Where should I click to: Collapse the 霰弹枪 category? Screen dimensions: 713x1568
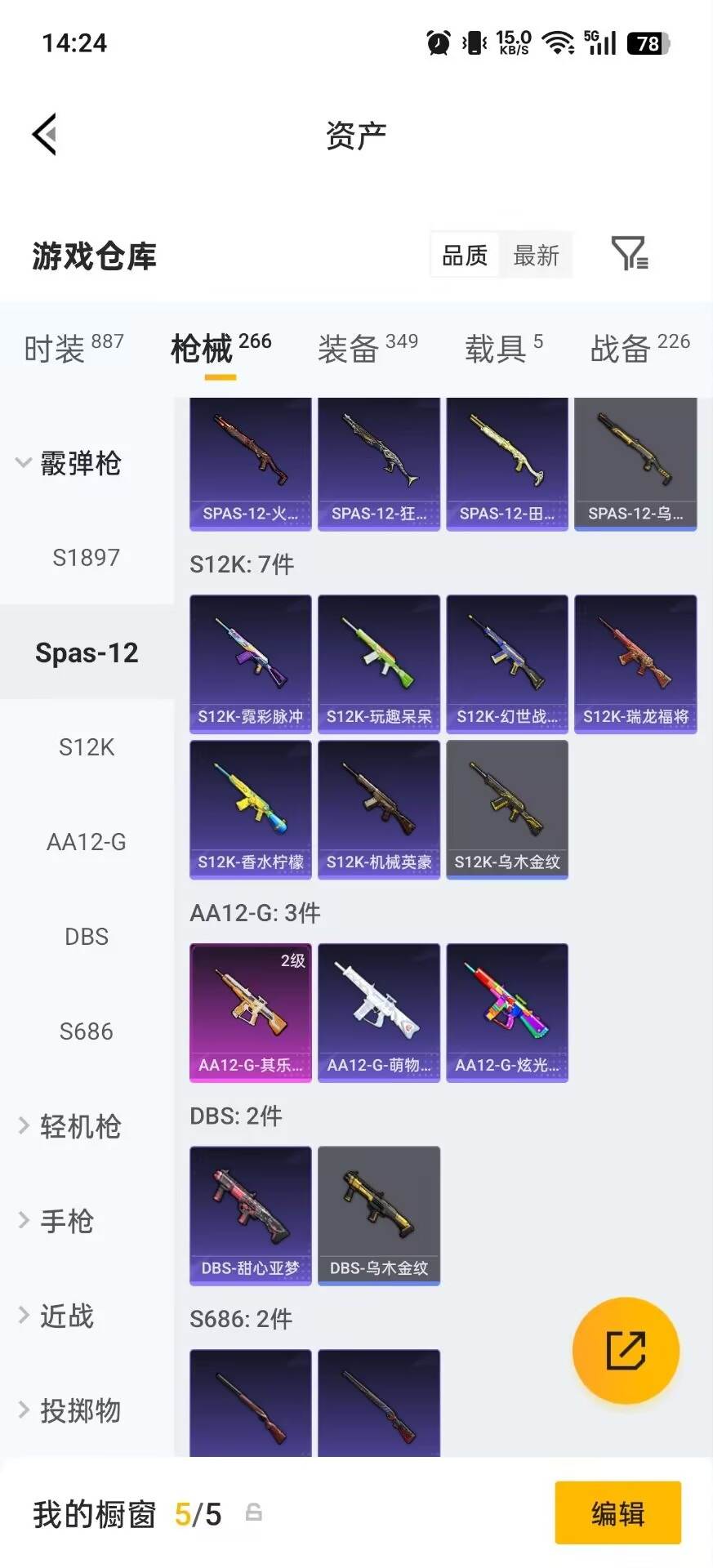(69, 463)
